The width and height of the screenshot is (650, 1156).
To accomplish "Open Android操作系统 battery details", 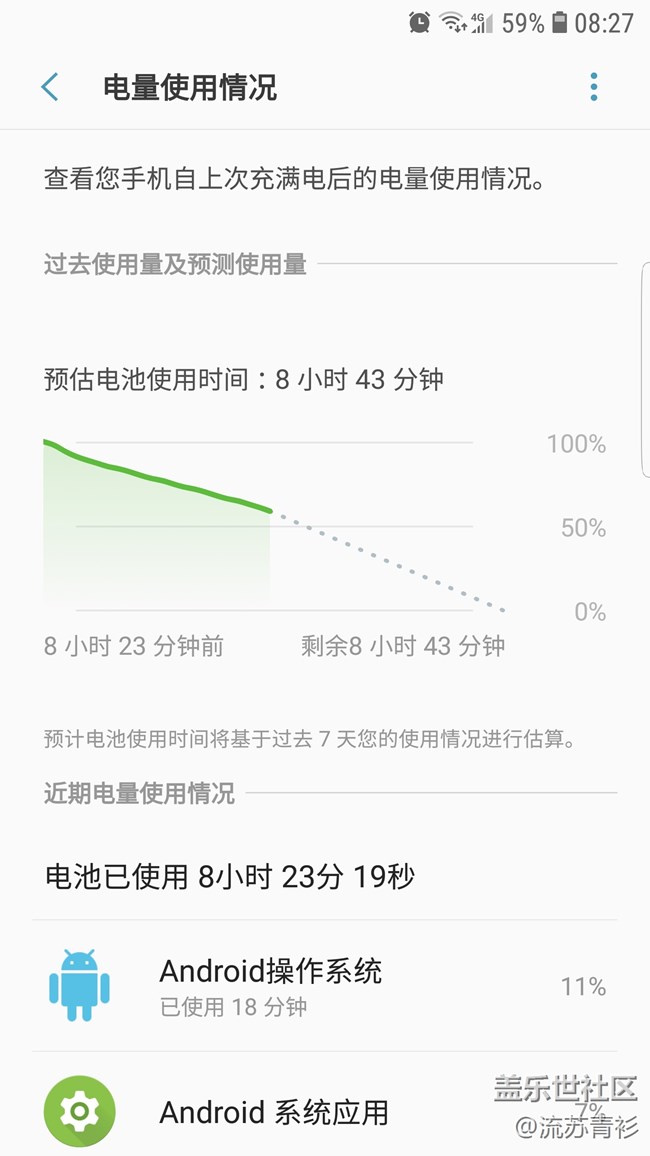I will pyautogui.click(x=325, y=986).
